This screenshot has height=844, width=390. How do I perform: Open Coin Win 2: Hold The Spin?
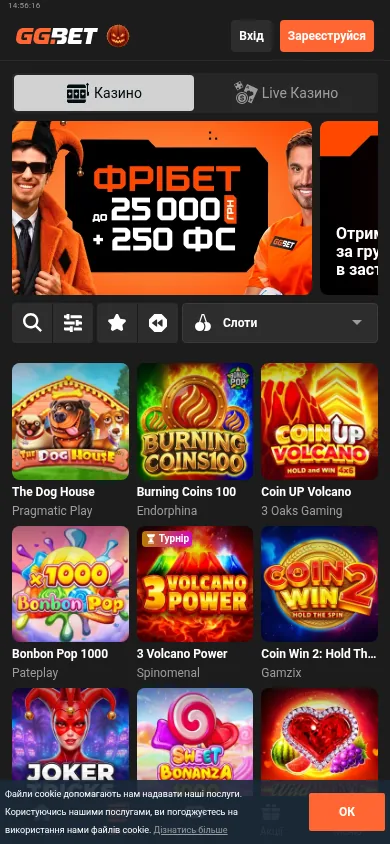pyautogui.click(x=320, y=584)
